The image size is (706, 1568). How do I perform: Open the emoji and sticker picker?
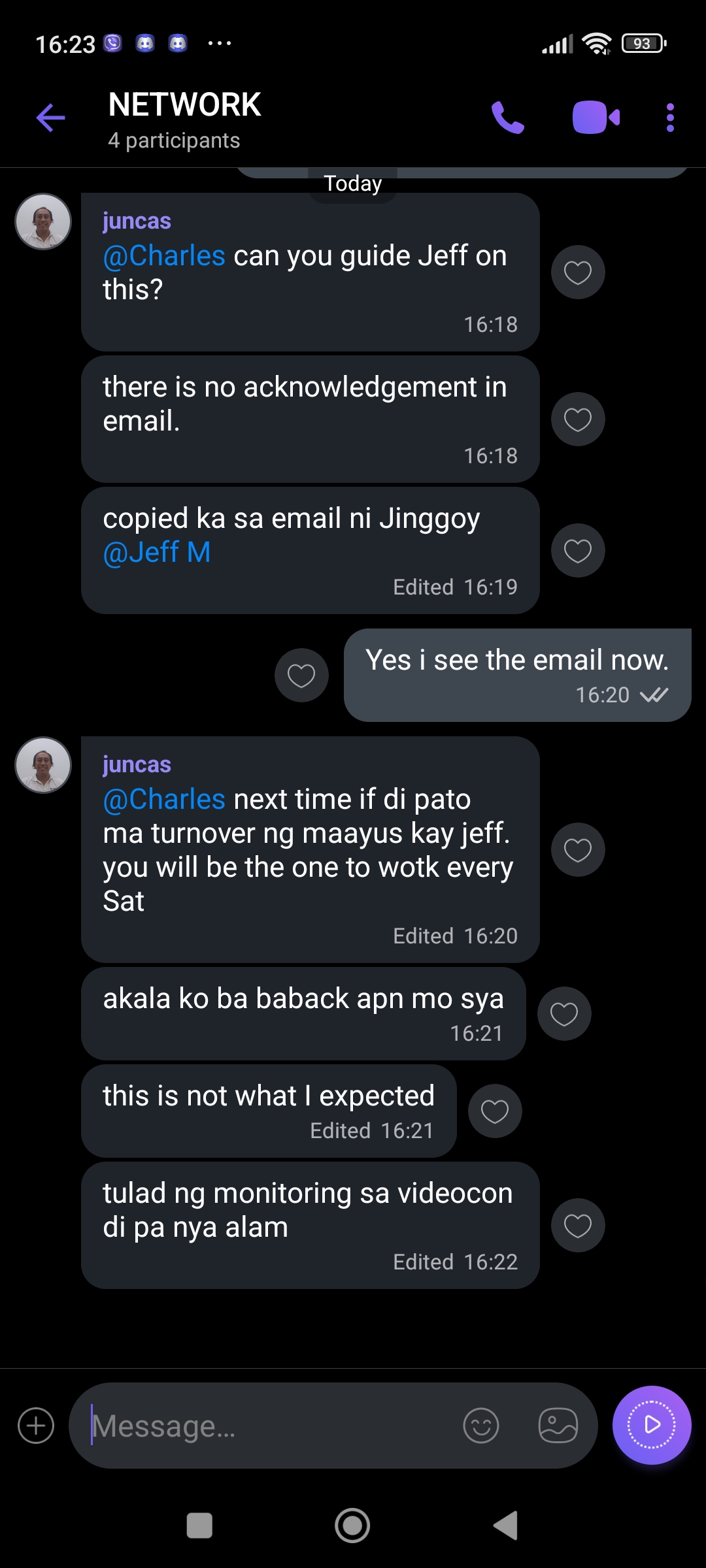[x=481, y=1426]
